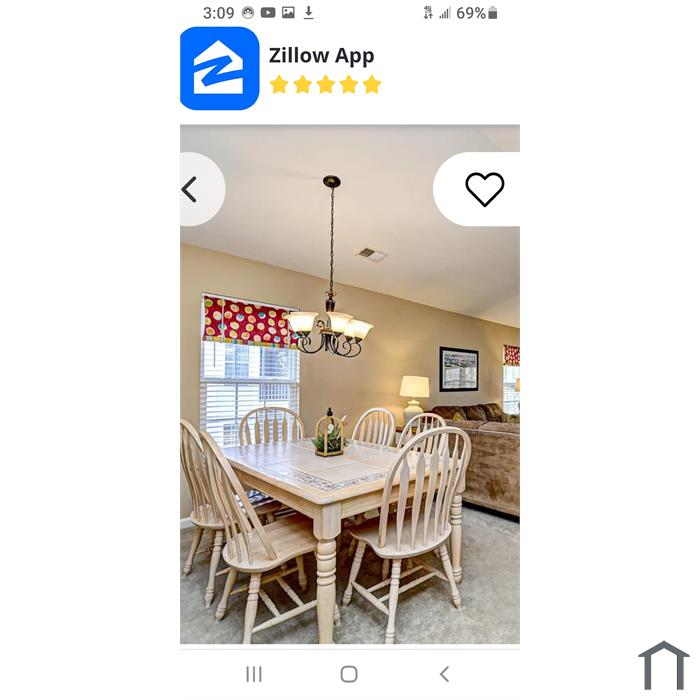The width and height of the screenshot is (700, 700).
Task: Tap the system home button
Action: point(349,674)
